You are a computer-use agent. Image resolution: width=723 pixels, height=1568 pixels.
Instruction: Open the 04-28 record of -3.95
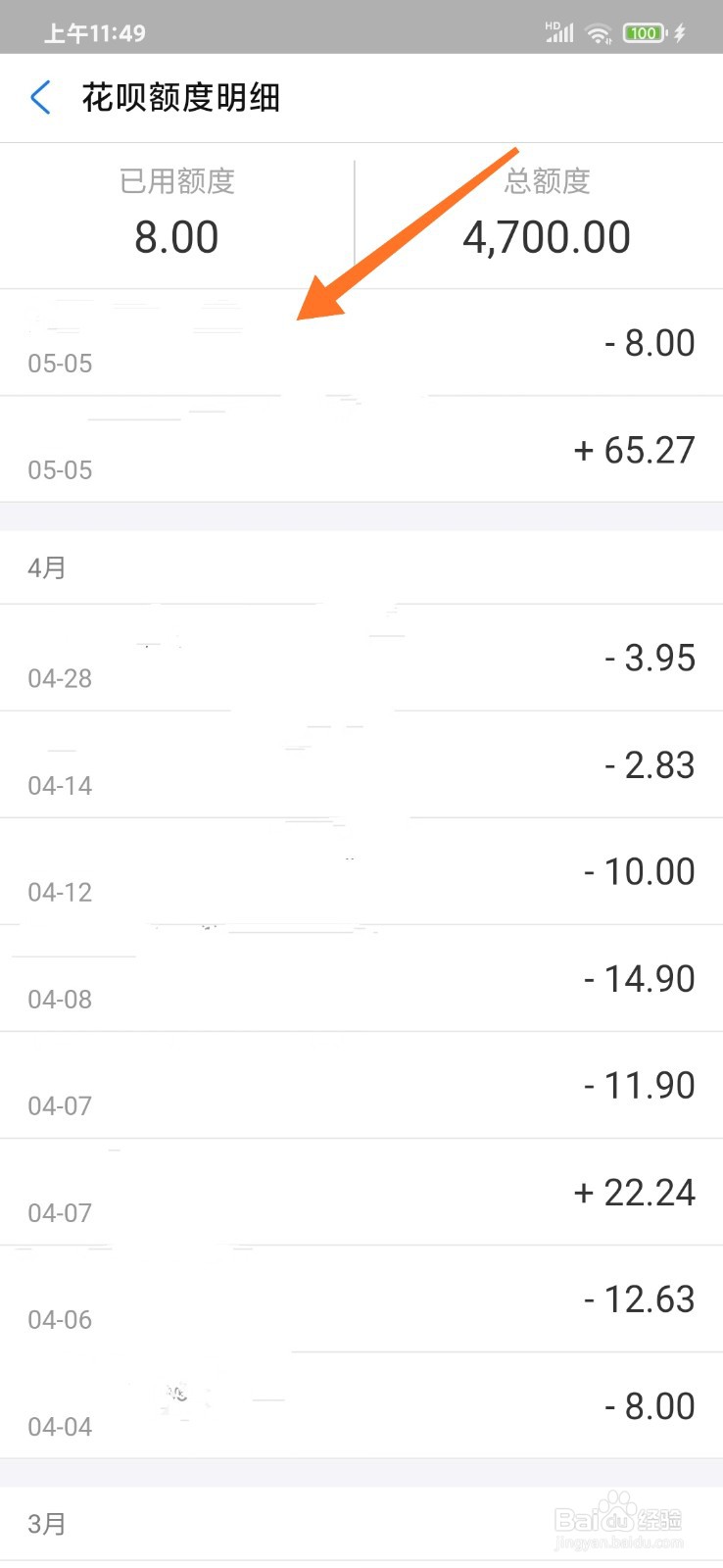click(x=361, y=658)
